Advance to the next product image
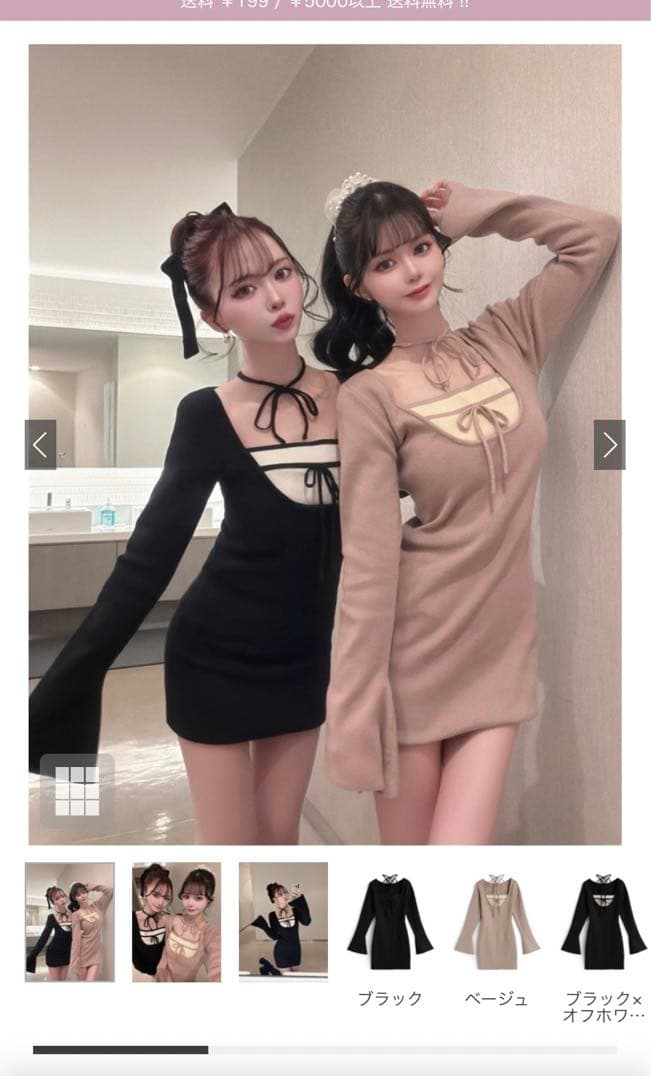651x1080 pixels. 610,445
